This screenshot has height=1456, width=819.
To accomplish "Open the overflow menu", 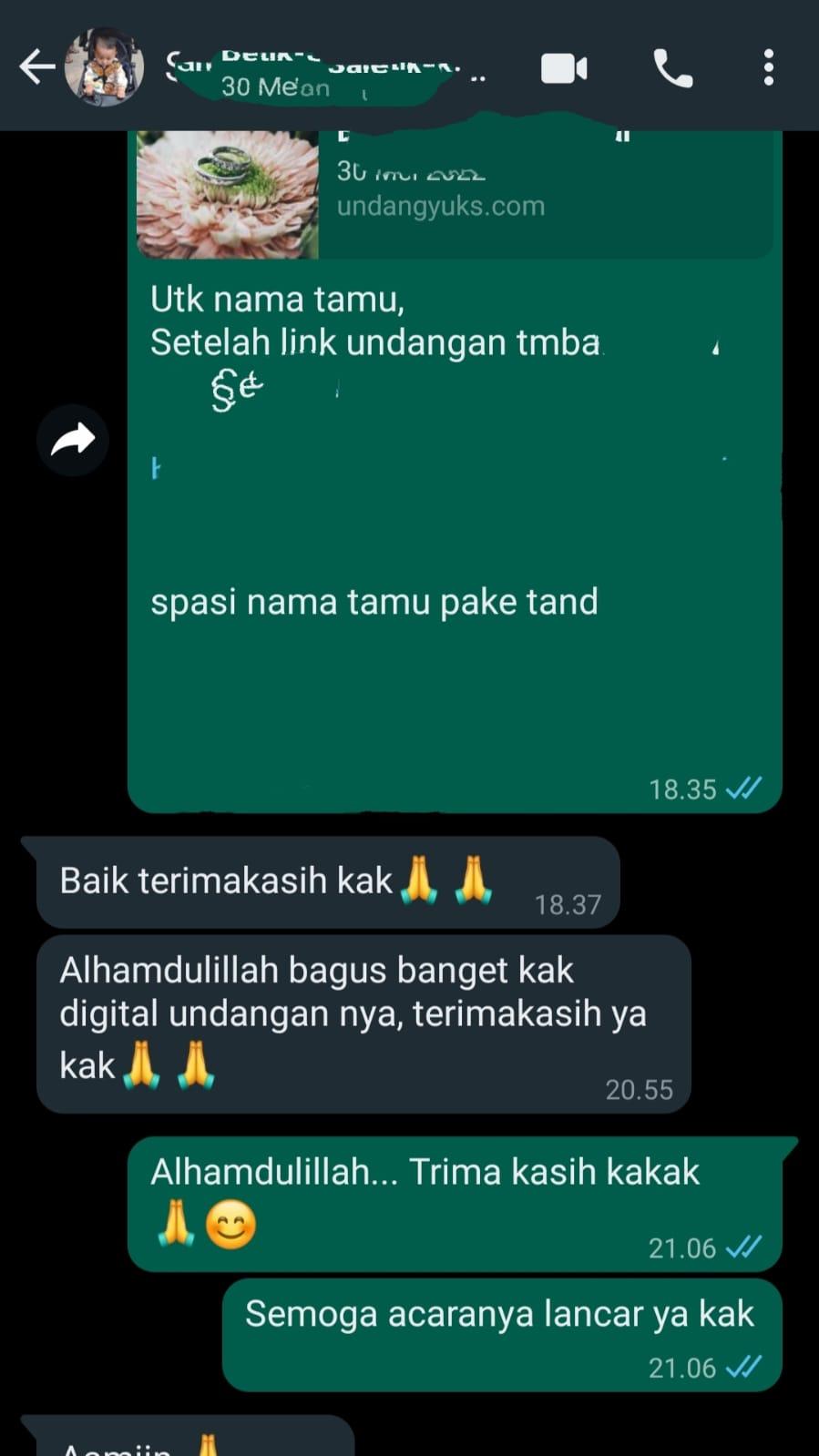I will pyautogui.click(x=768, y=68).
